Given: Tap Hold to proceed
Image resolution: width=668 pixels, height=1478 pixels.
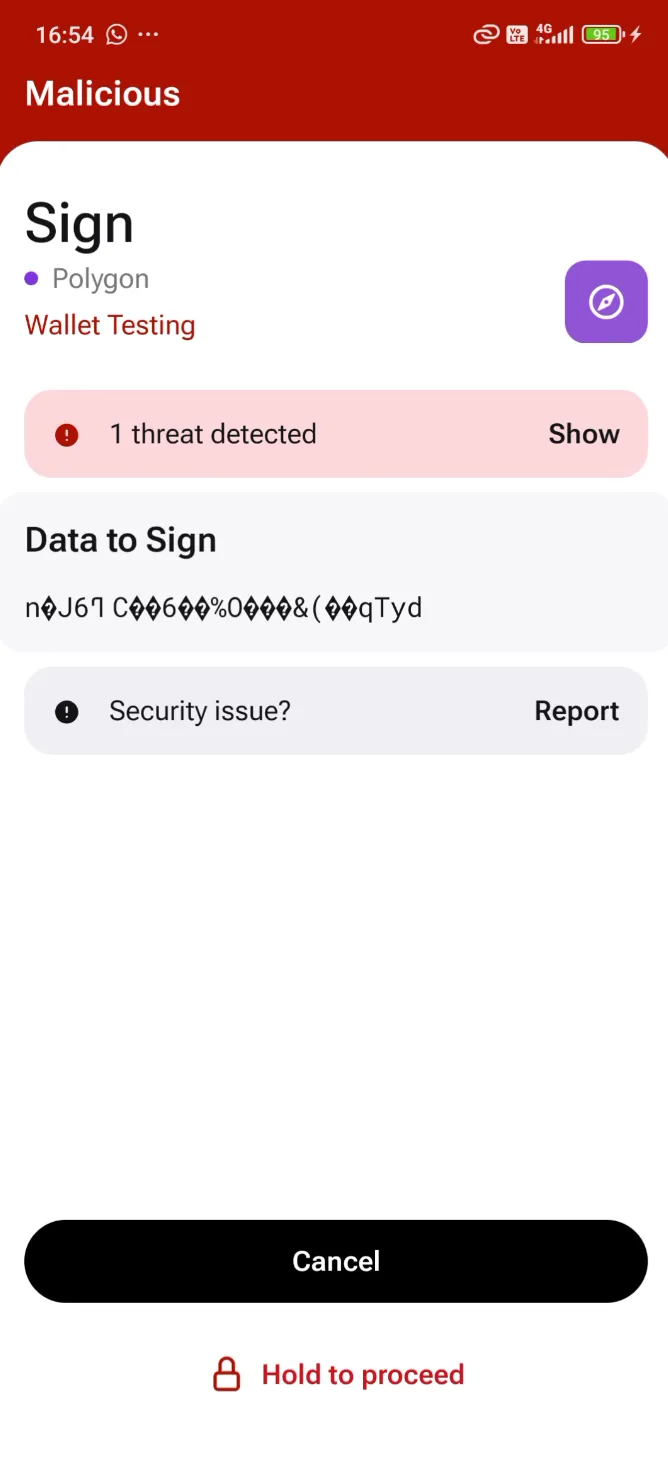Looking at the screenshot, I should click(x=338, y=1375).
